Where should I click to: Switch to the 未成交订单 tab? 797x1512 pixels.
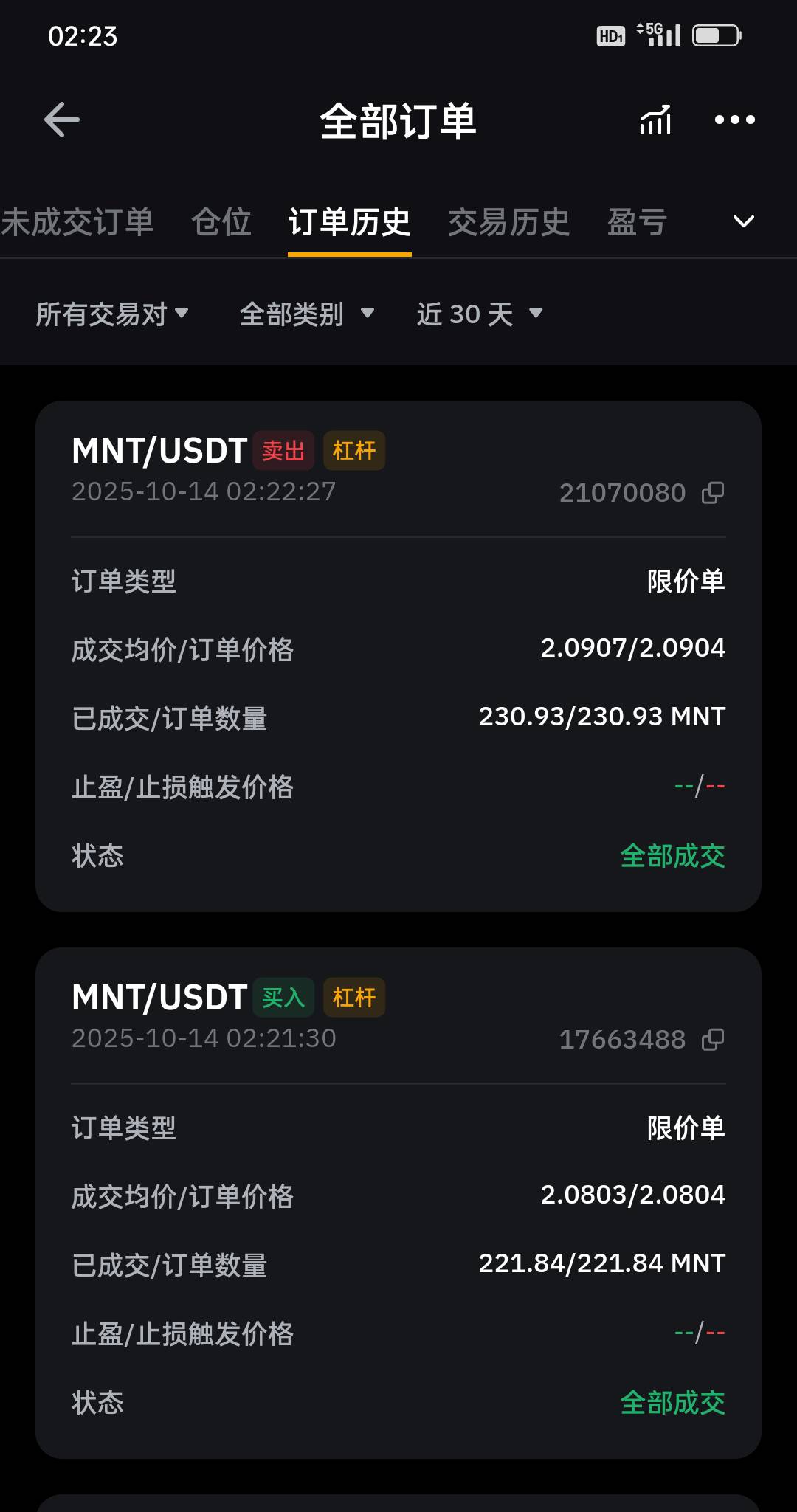click(x=77, y=222)
